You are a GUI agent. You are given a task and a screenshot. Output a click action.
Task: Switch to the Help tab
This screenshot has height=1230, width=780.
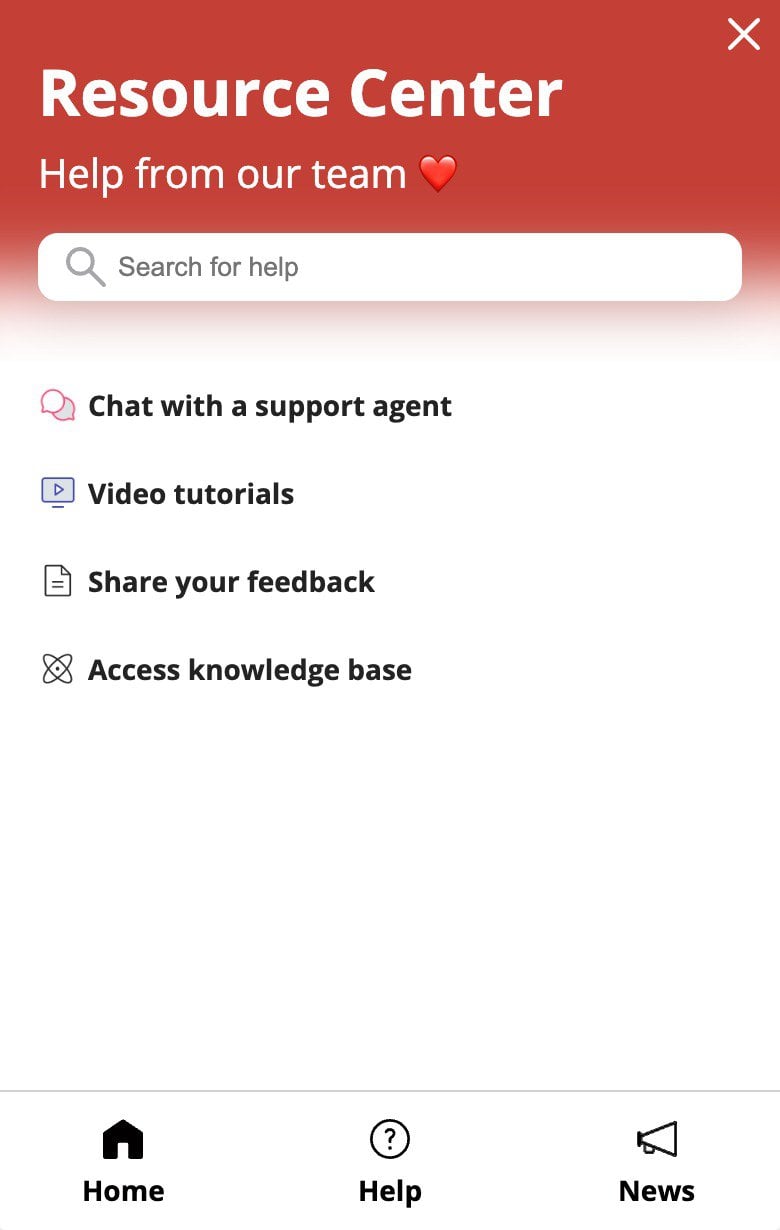coord(389,1160)
